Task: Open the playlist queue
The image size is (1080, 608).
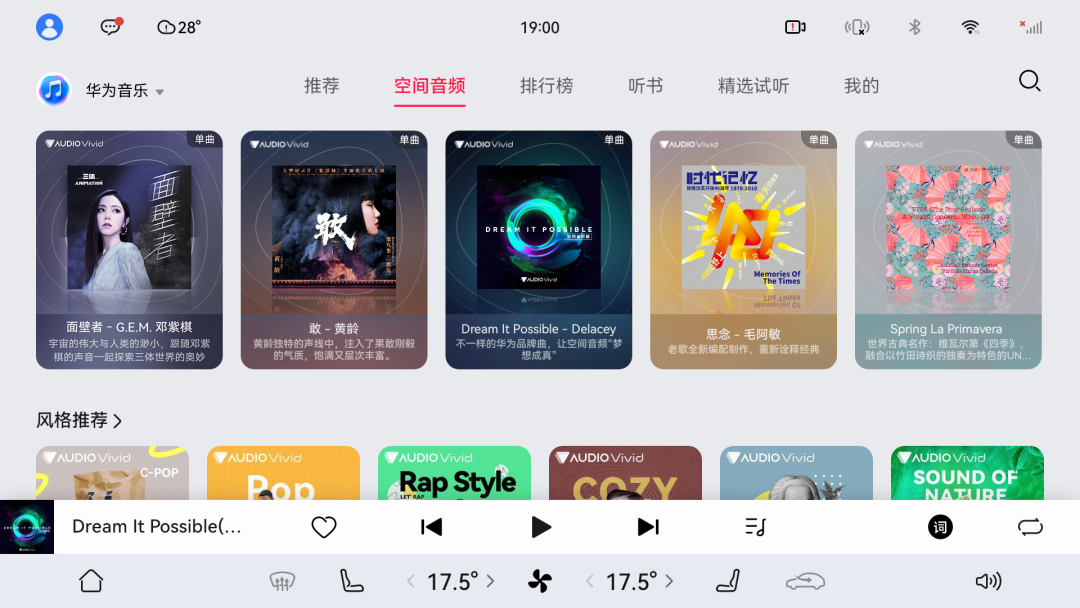Action: click(756, 527)
